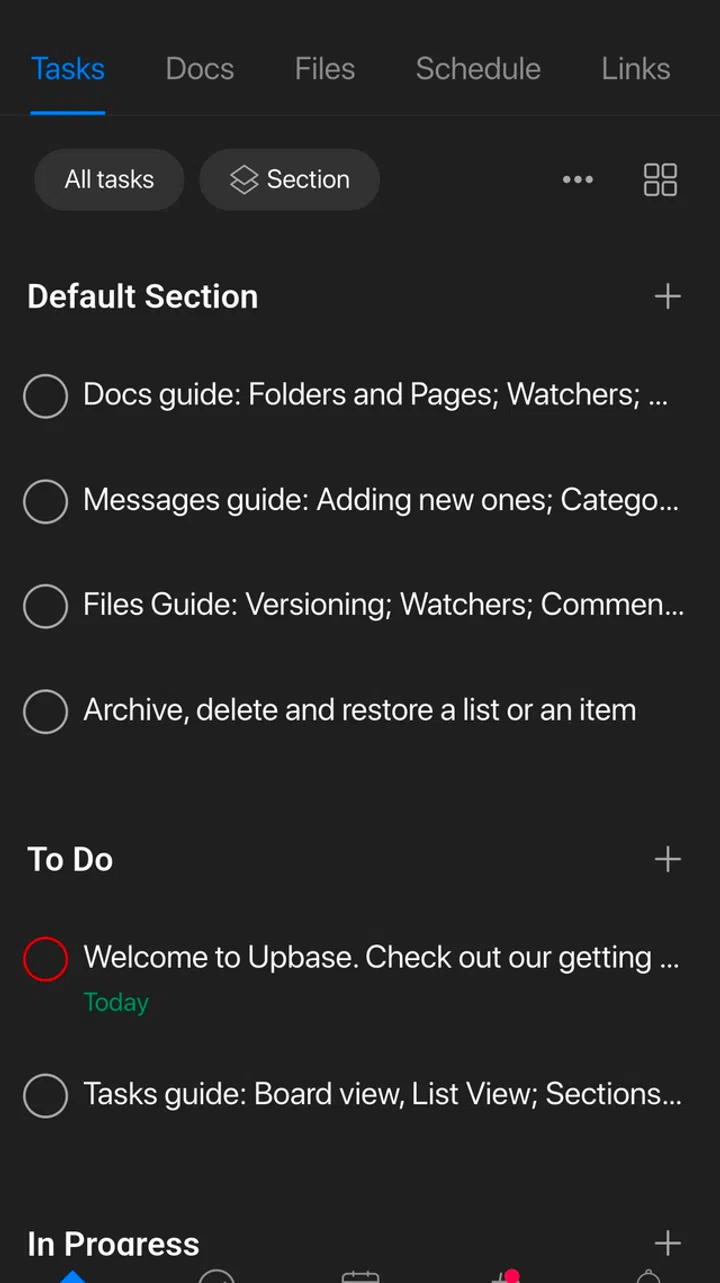Open the All tasks filter dropdown
The width and height of the screenshot is (720, 1283).
tap(109, 180)
